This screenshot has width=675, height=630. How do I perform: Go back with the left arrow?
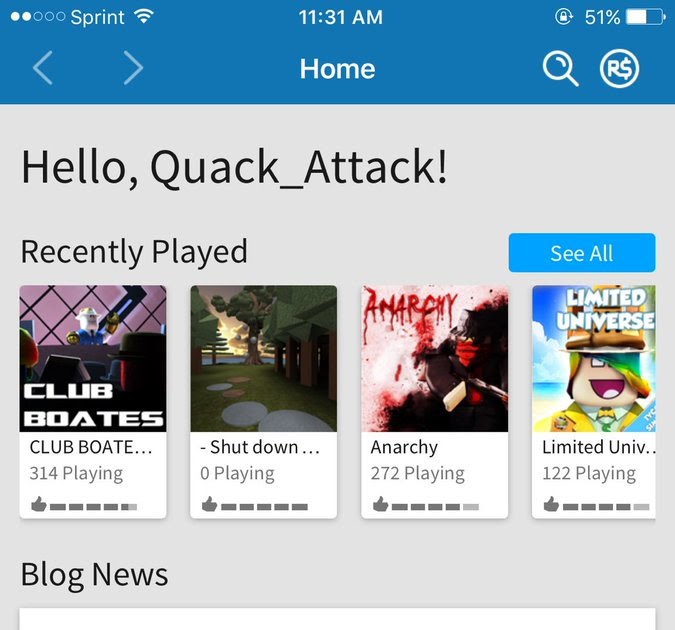point(42,68)
